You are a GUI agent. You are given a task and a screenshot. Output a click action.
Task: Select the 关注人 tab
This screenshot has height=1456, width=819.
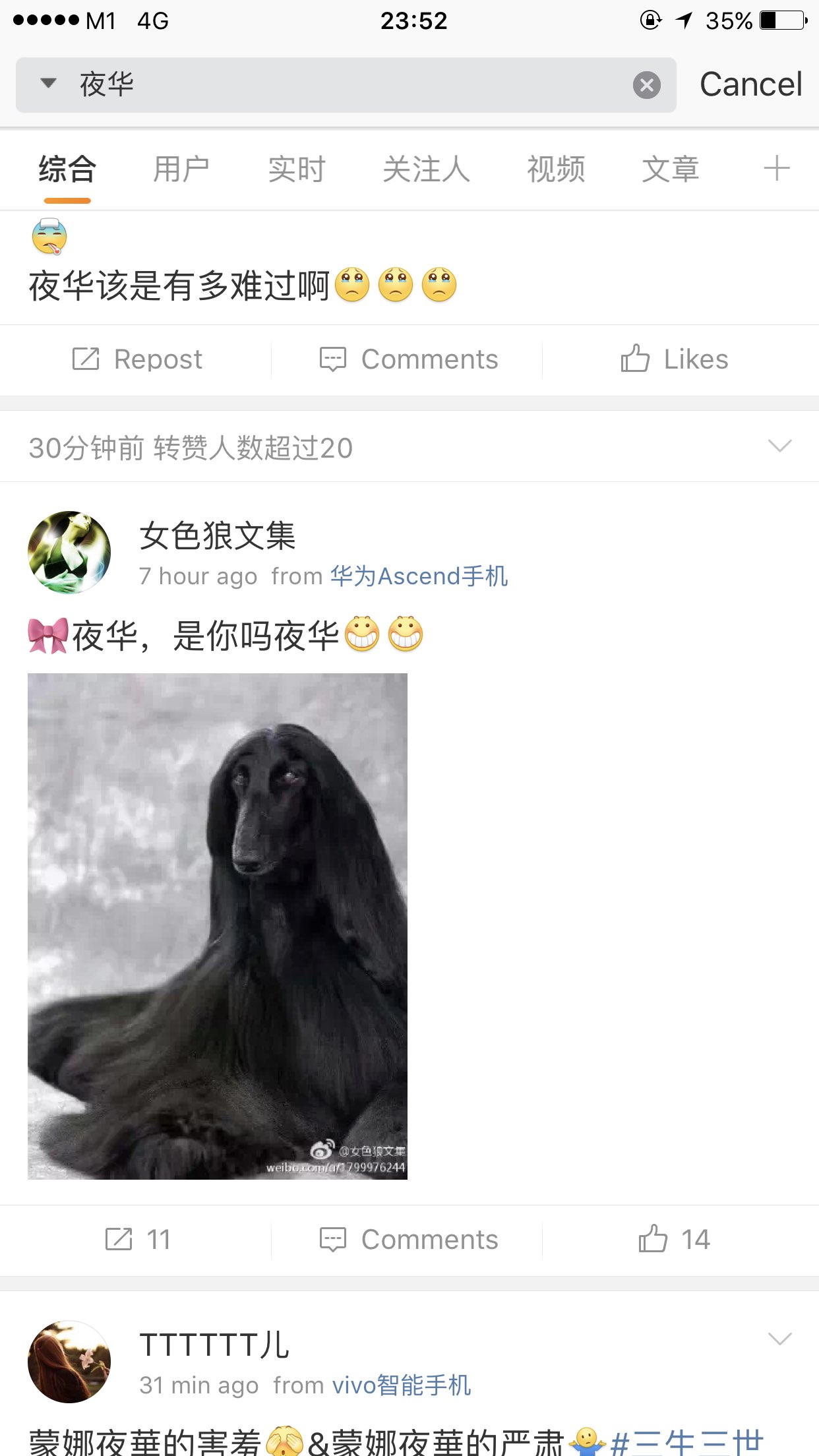[x=426, y=169]
